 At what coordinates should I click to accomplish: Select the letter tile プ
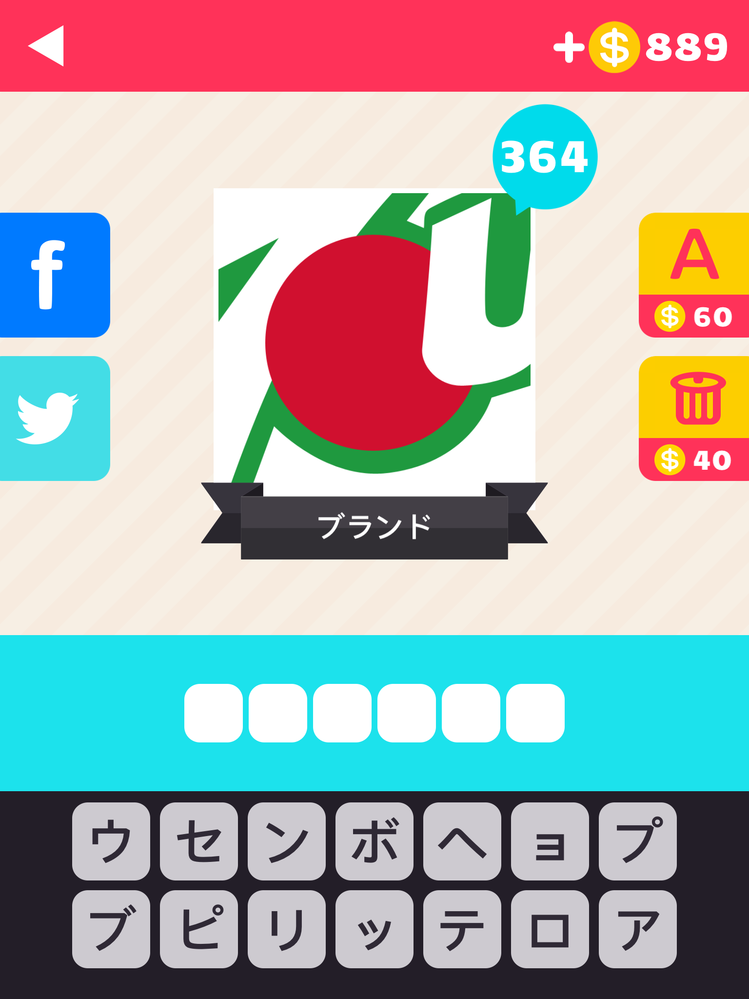(x=638, y=841)
